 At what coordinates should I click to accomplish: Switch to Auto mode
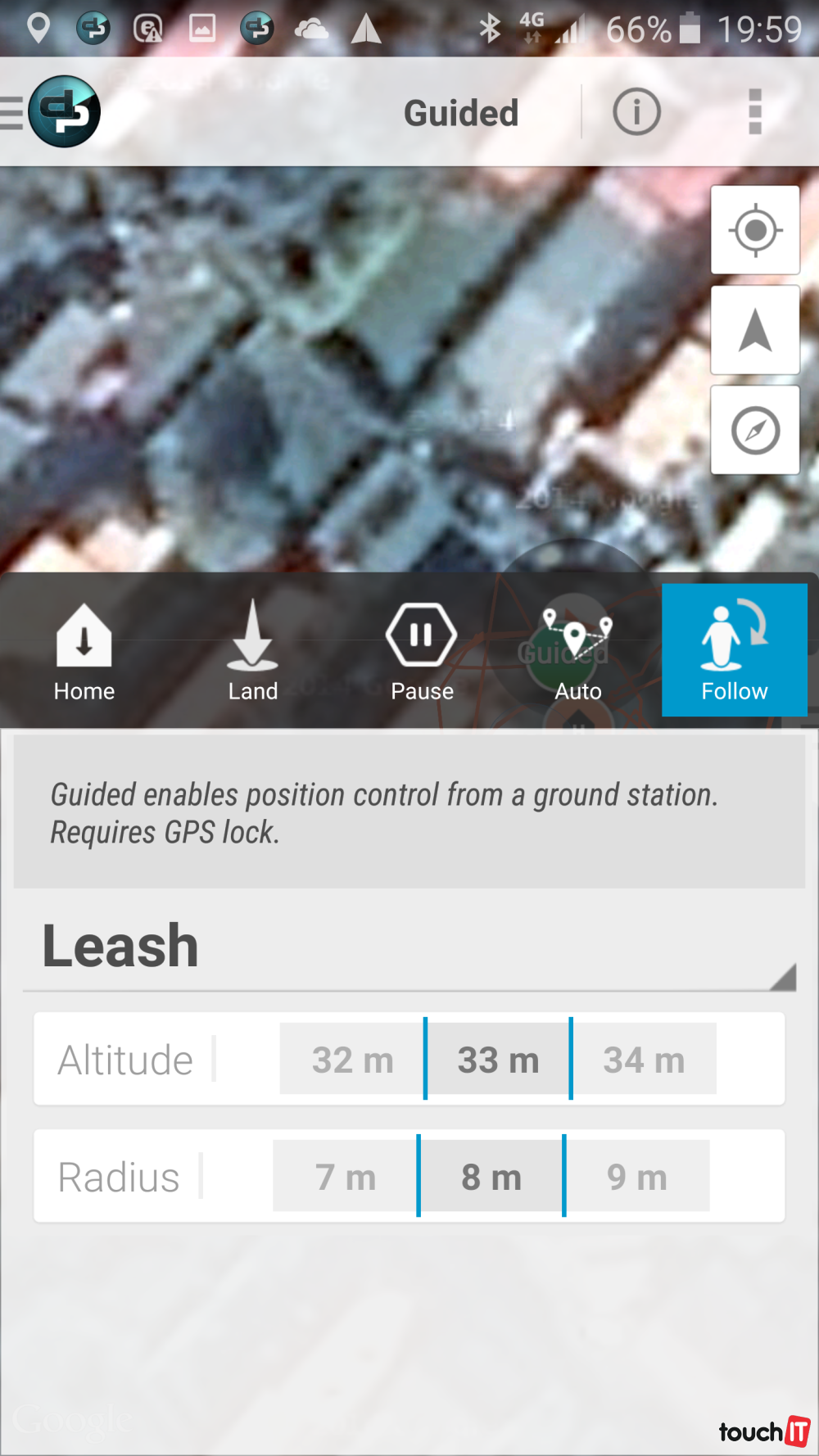point(577,653)
